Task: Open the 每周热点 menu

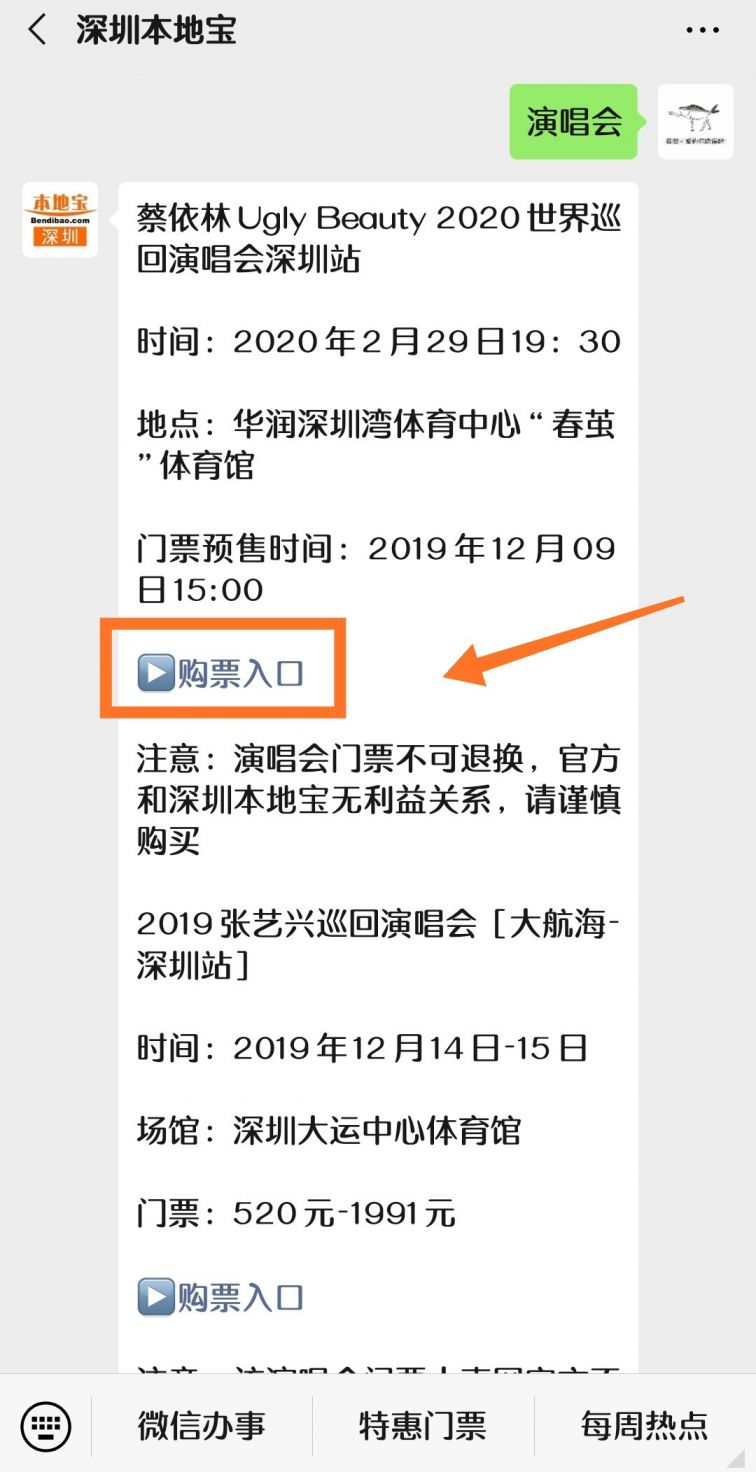Action: 641,1427
